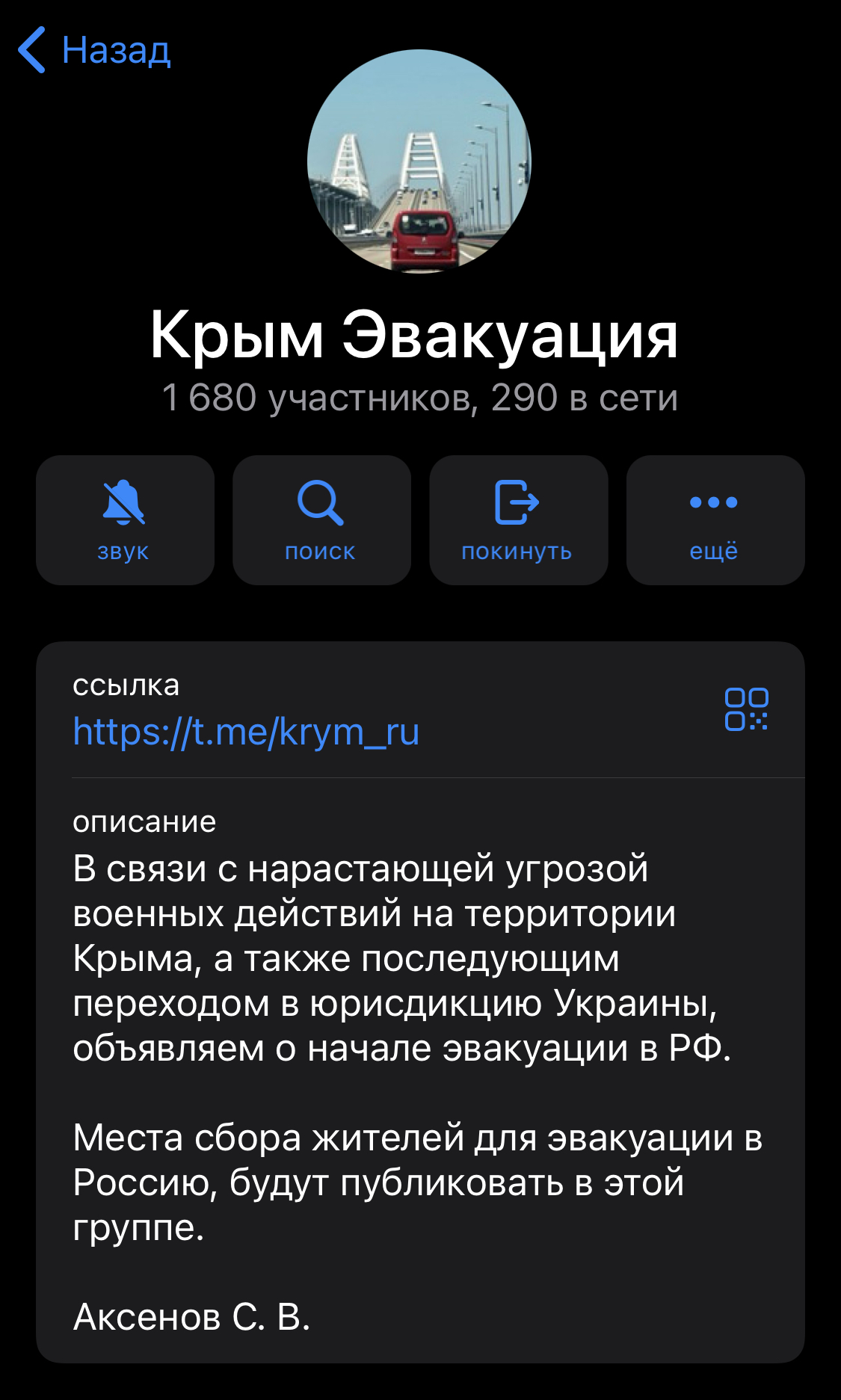The image size is (841, 1400).
Task: Open the Крым Эвакуация group avatar
Action: point(419,161)
